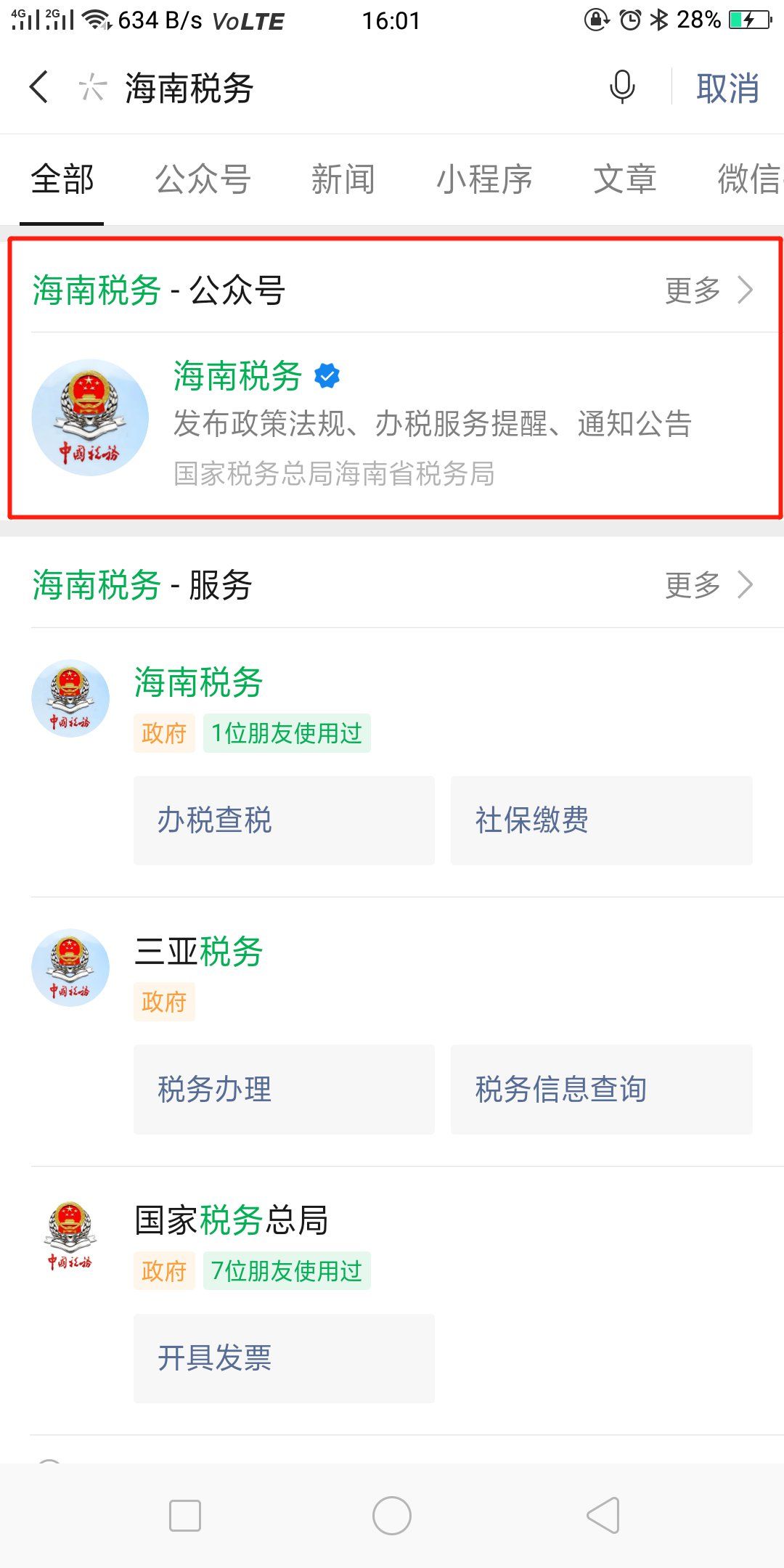The width and height of the screenshot is (784, 1568).
Task: Tap 取消 to cancel the search
Action: coord(727,89)
